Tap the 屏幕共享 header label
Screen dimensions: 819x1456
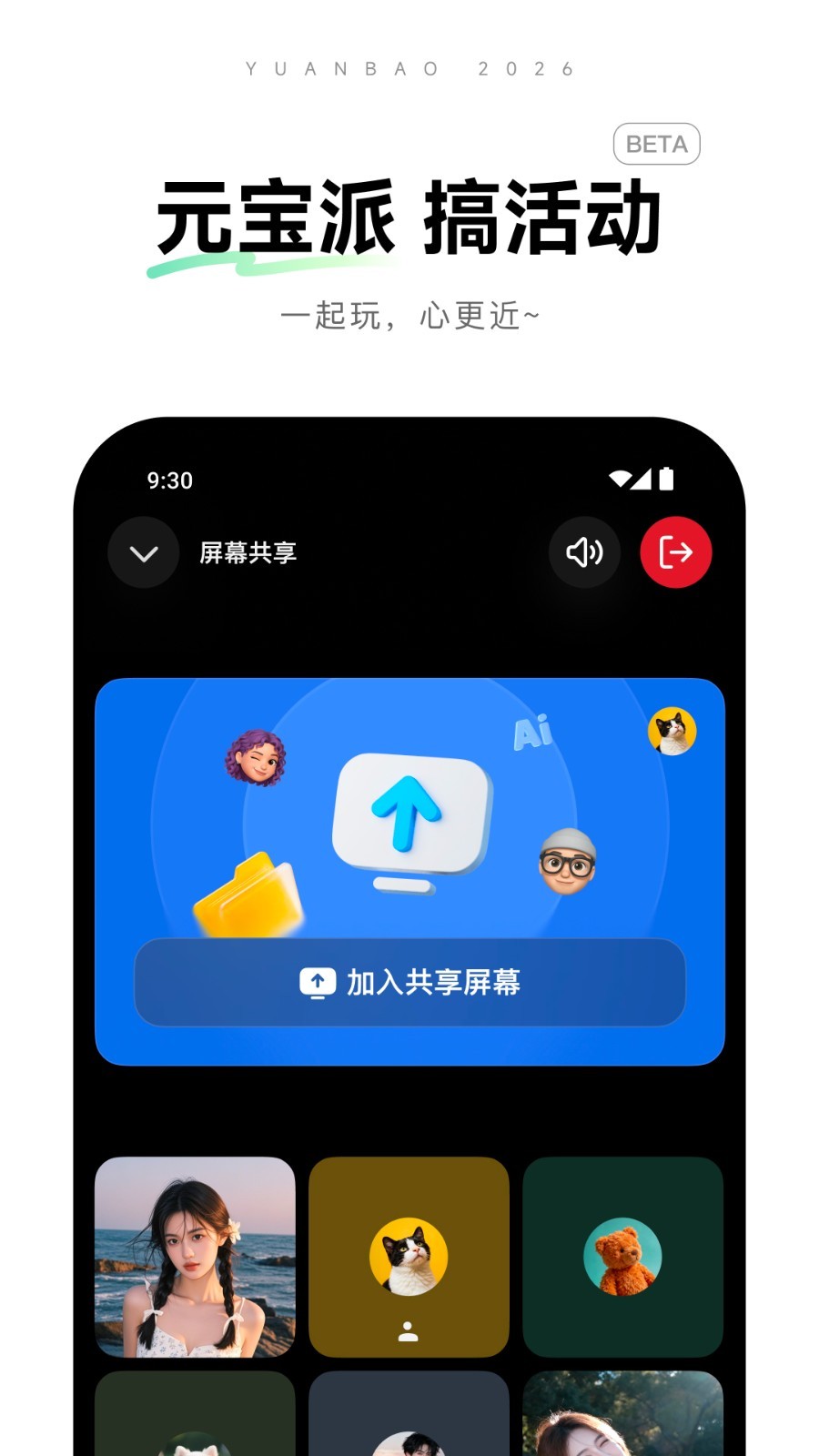(248, 551)
